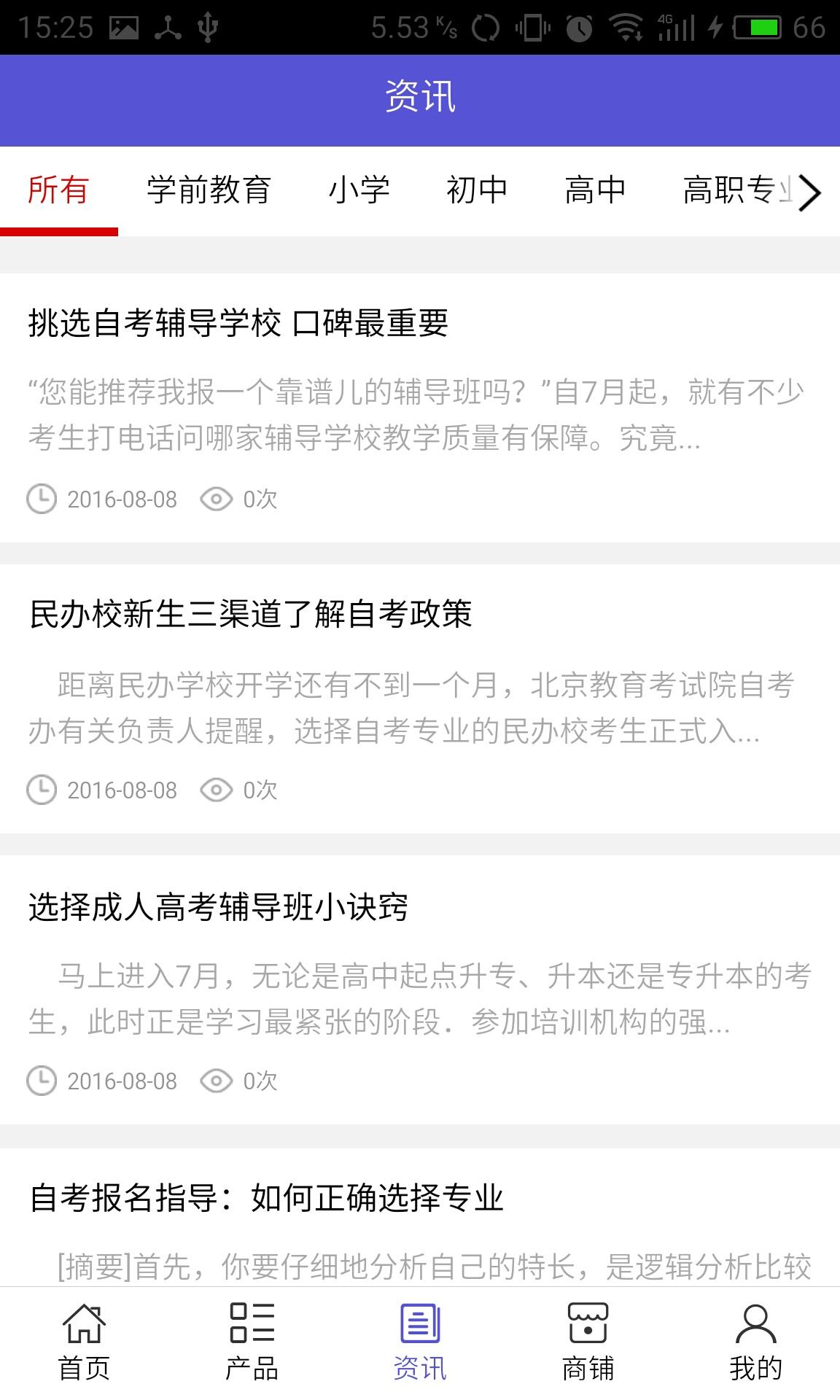840x1400 pixels.
Task: Read 民办校新生三渠道了解自考政策 article
Action: coord(250,614)
